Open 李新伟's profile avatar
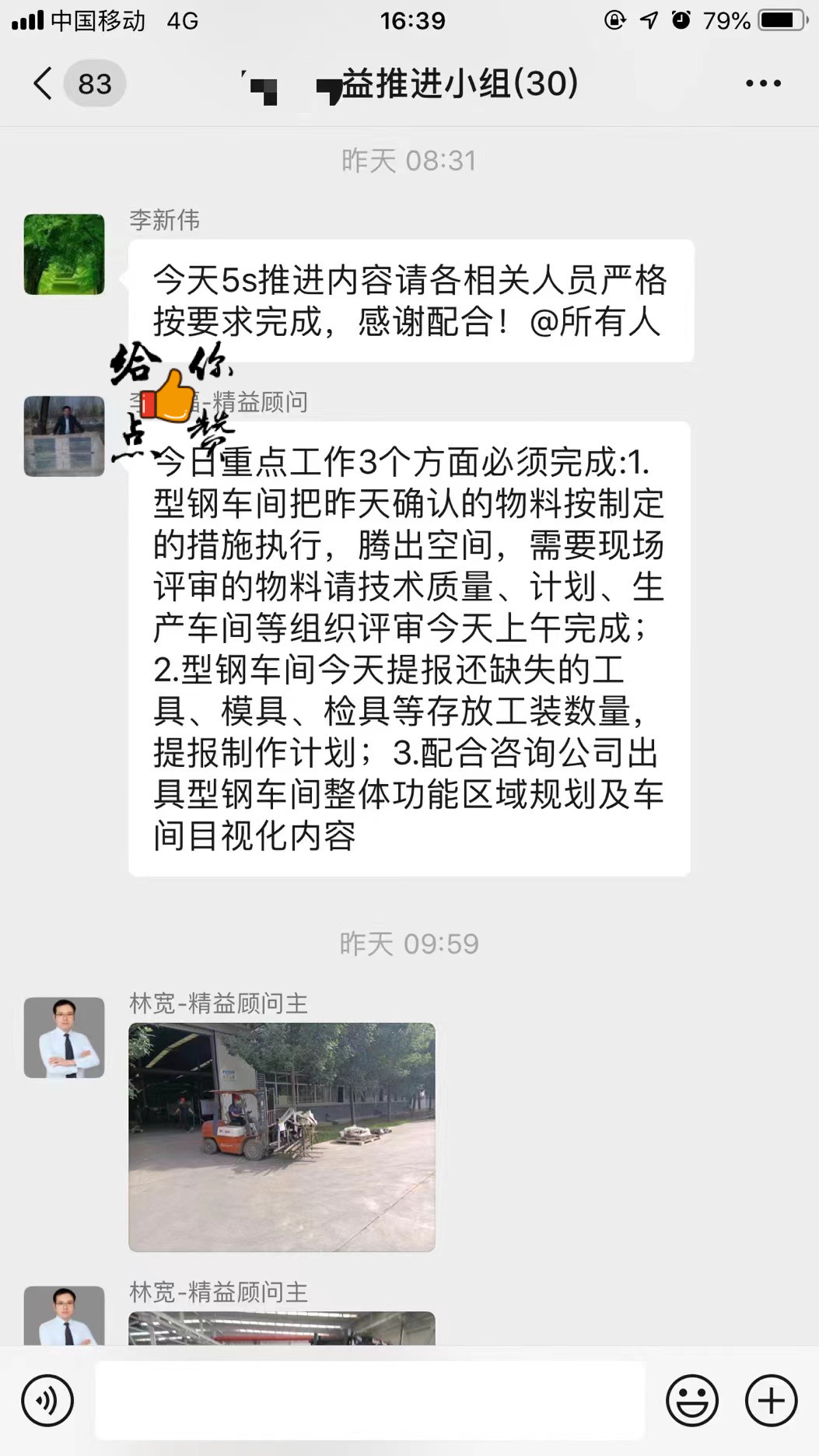 point(64,254)
